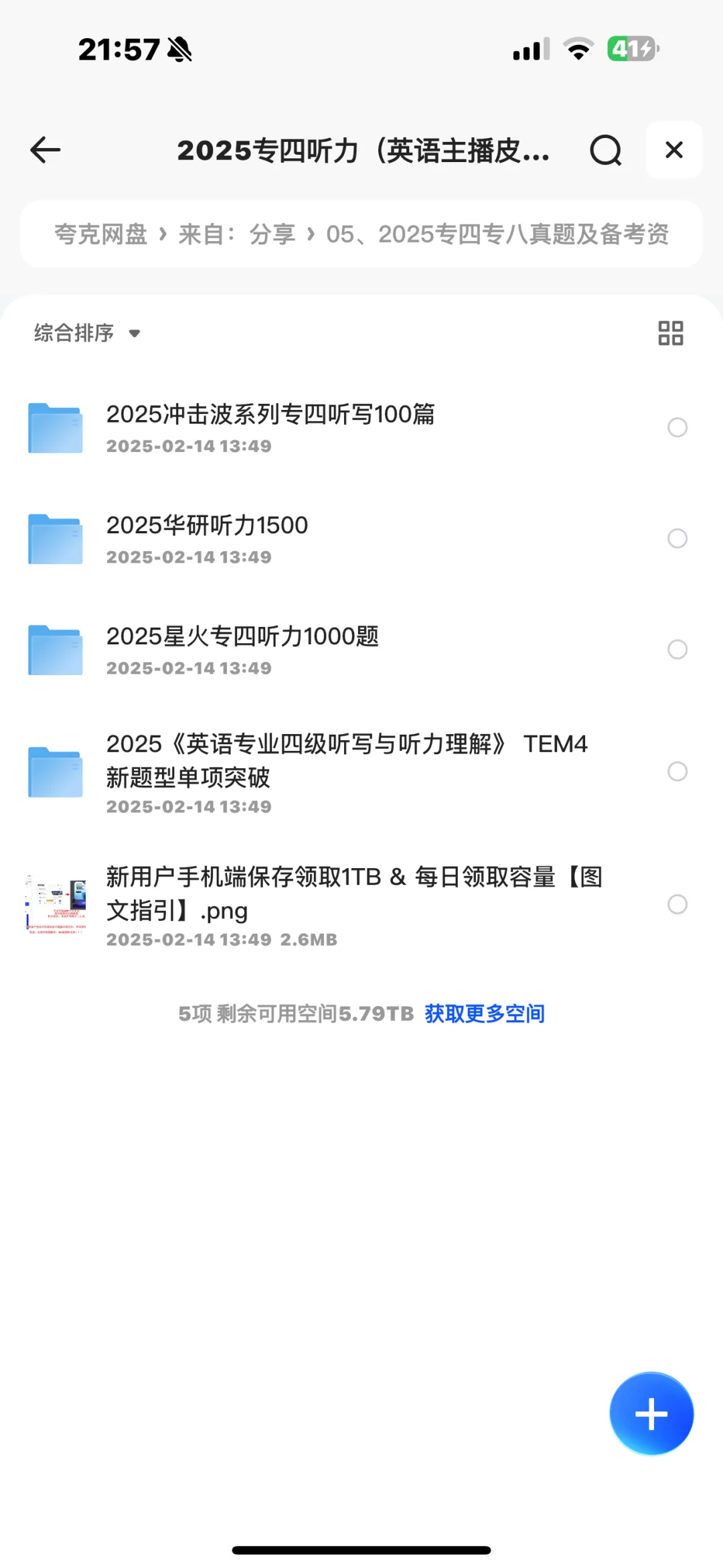Tap the blue plus floating button
The height and width of the screenshot is (1568, 723).
(651, 1414)
